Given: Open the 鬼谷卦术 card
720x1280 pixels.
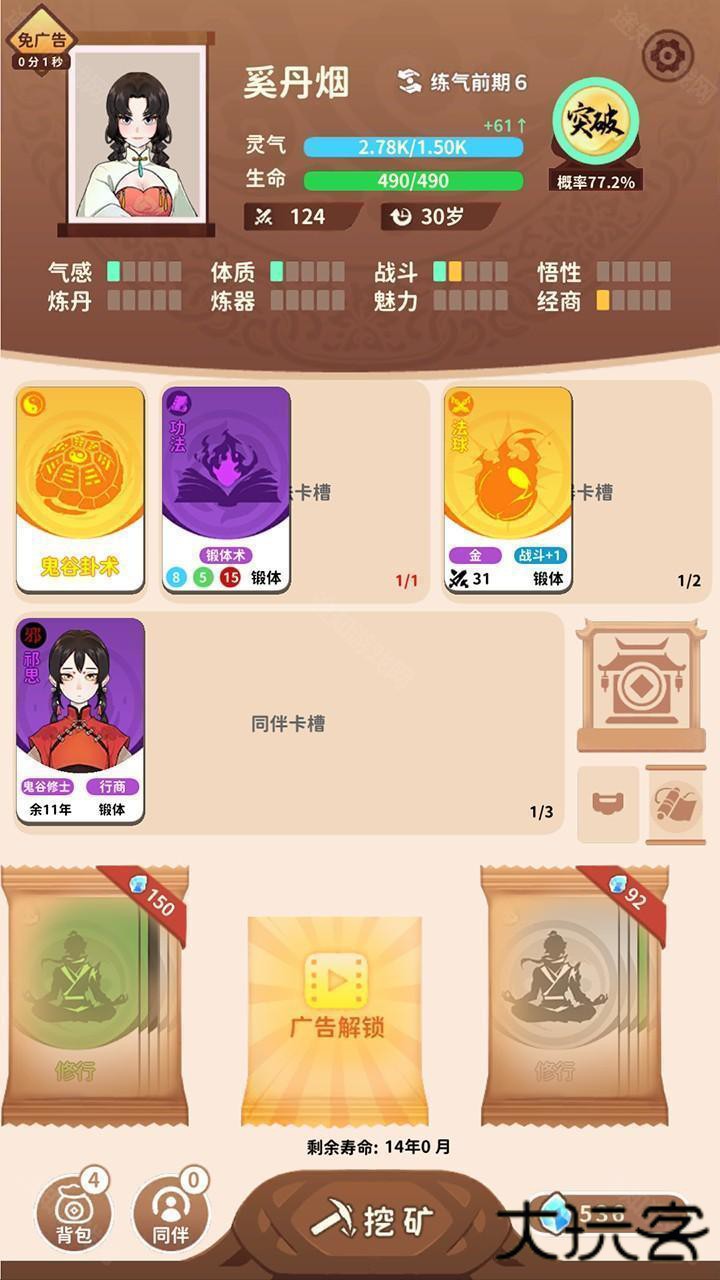Looking at the screenshot, I should (80, 490).
